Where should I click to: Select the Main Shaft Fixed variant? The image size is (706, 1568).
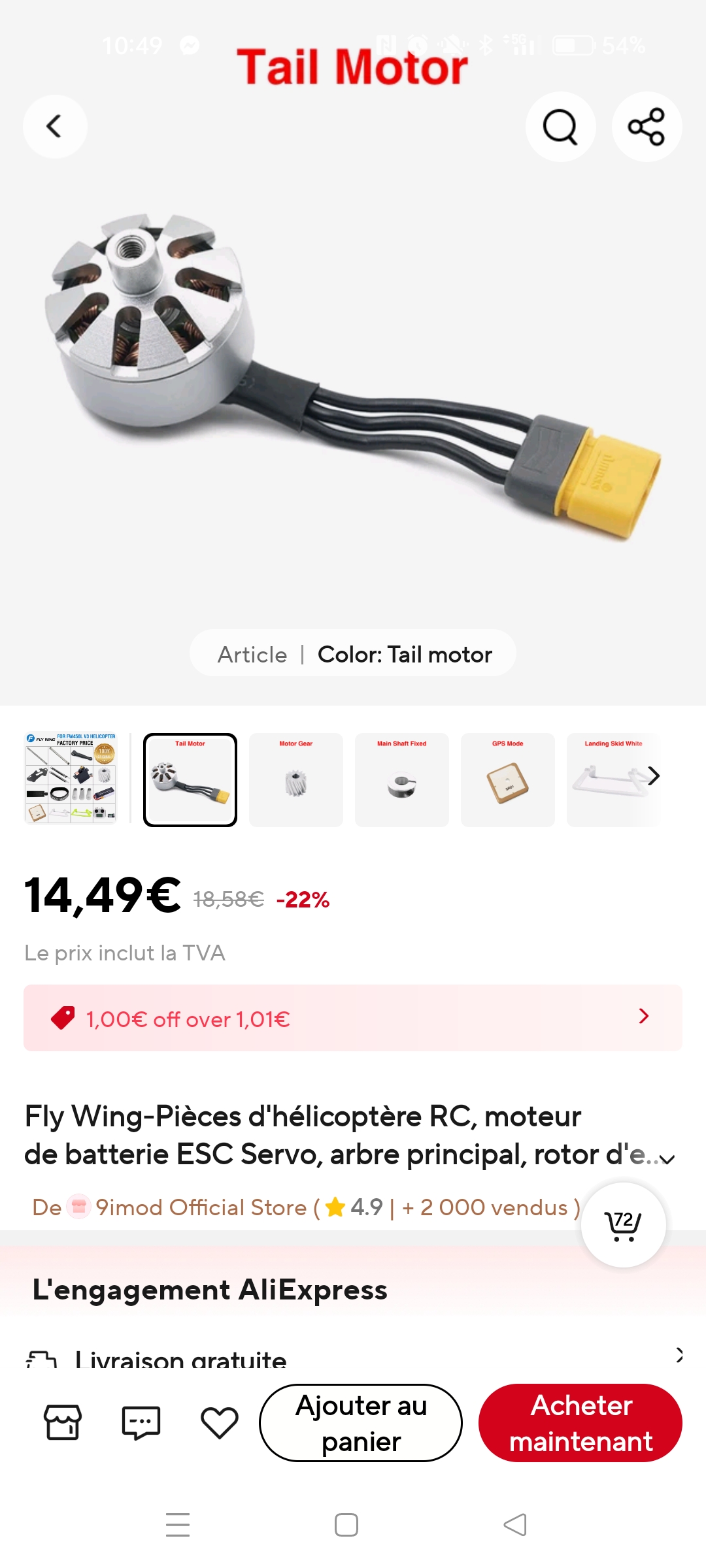pos(402,779)
